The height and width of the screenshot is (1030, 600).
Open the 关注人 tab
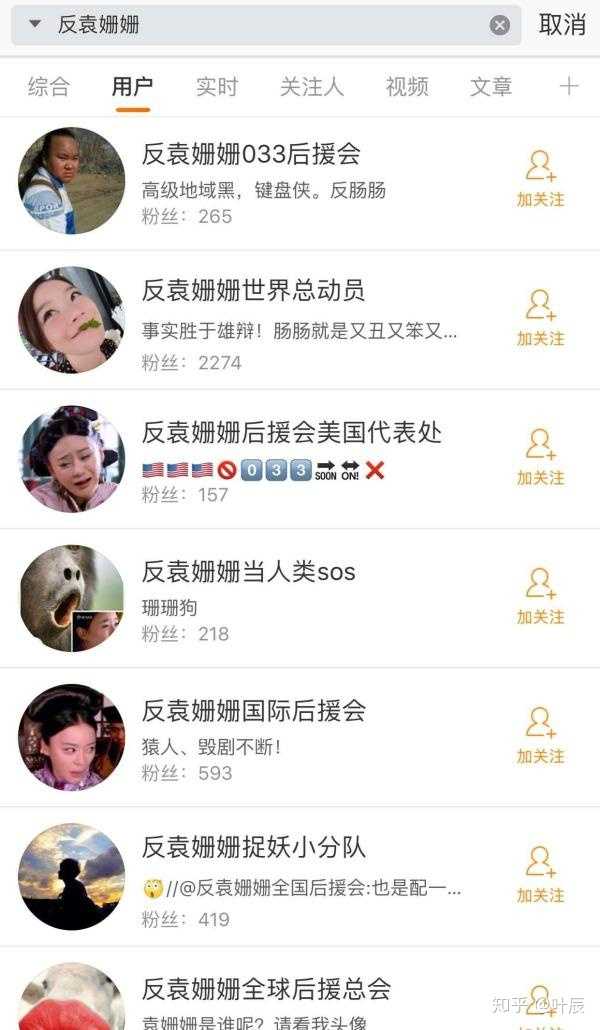(x=312, y=87)
